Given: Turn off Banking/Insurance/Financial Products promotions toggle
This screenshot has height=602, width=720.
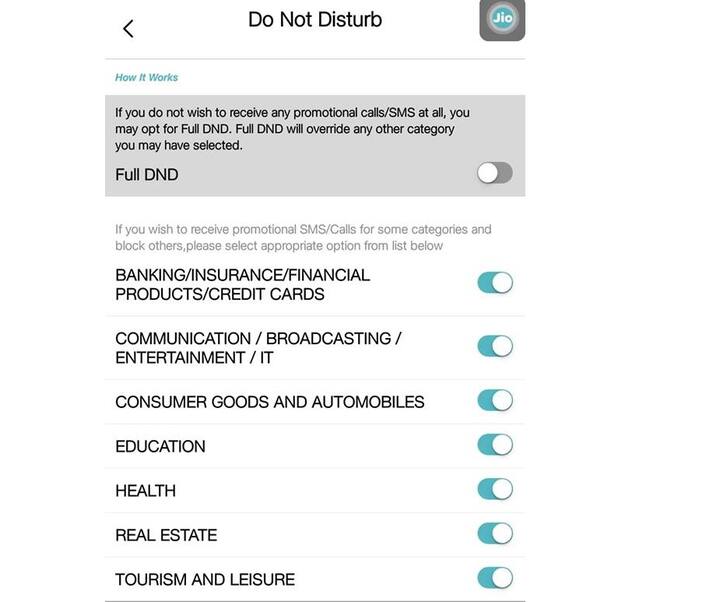Looking at the screenshot, I should click(x=495, y=283).
